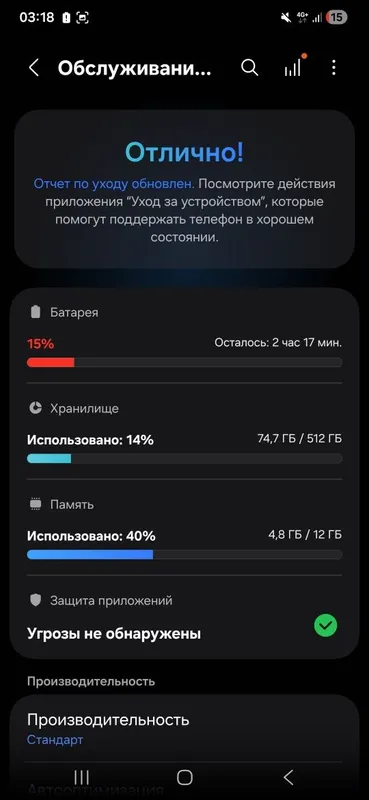The image size is (369, 800).
Task: Tap the system home button
Action: (x=184, y=778)
